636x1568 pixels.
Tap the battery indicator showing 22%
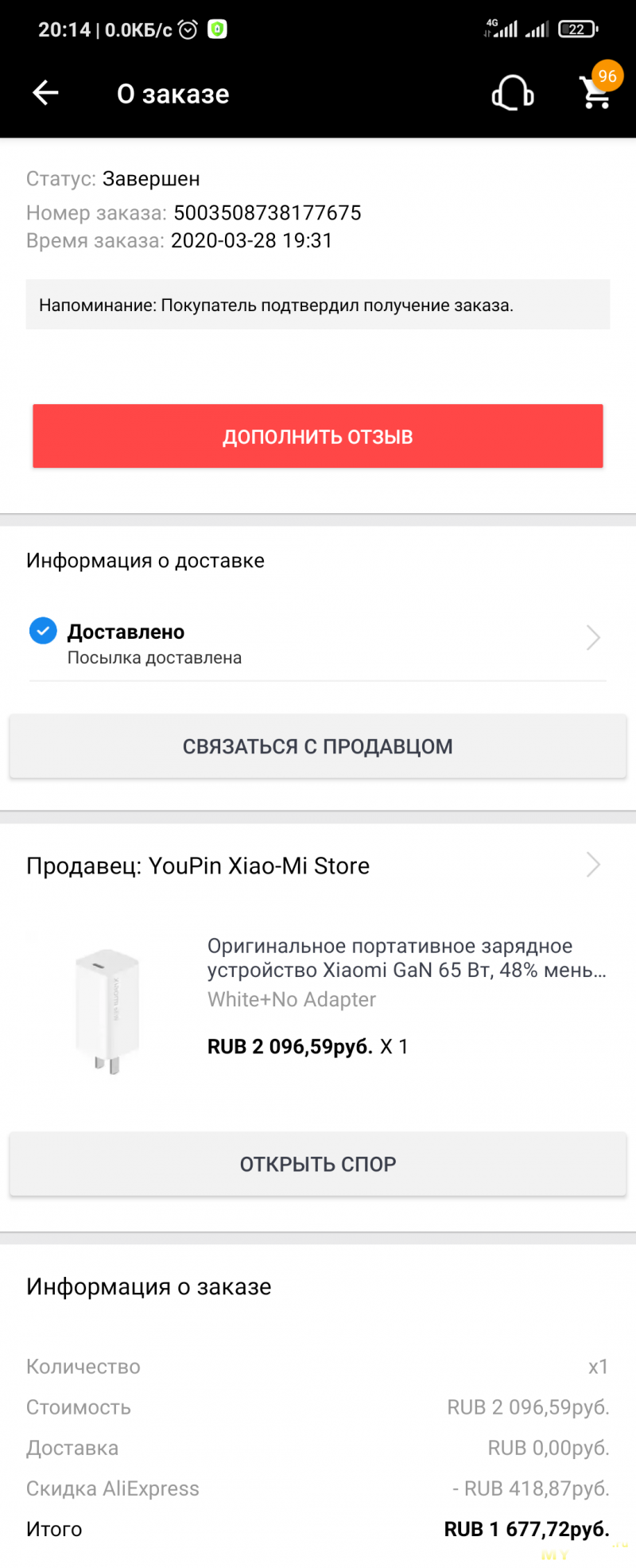(578, 29)
